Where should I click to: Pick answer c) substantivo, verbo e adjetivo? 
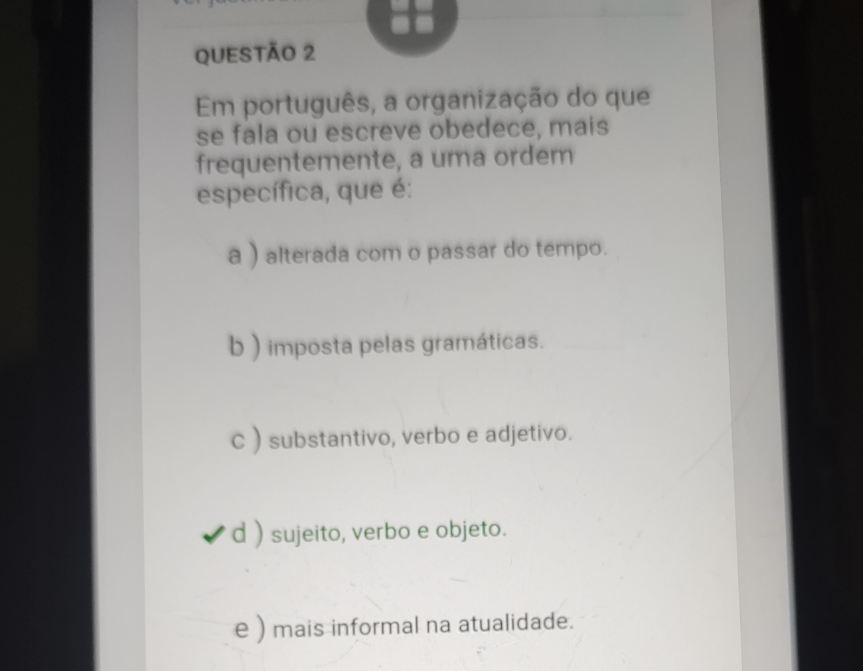pyautogui.click(x=401, y=437)
